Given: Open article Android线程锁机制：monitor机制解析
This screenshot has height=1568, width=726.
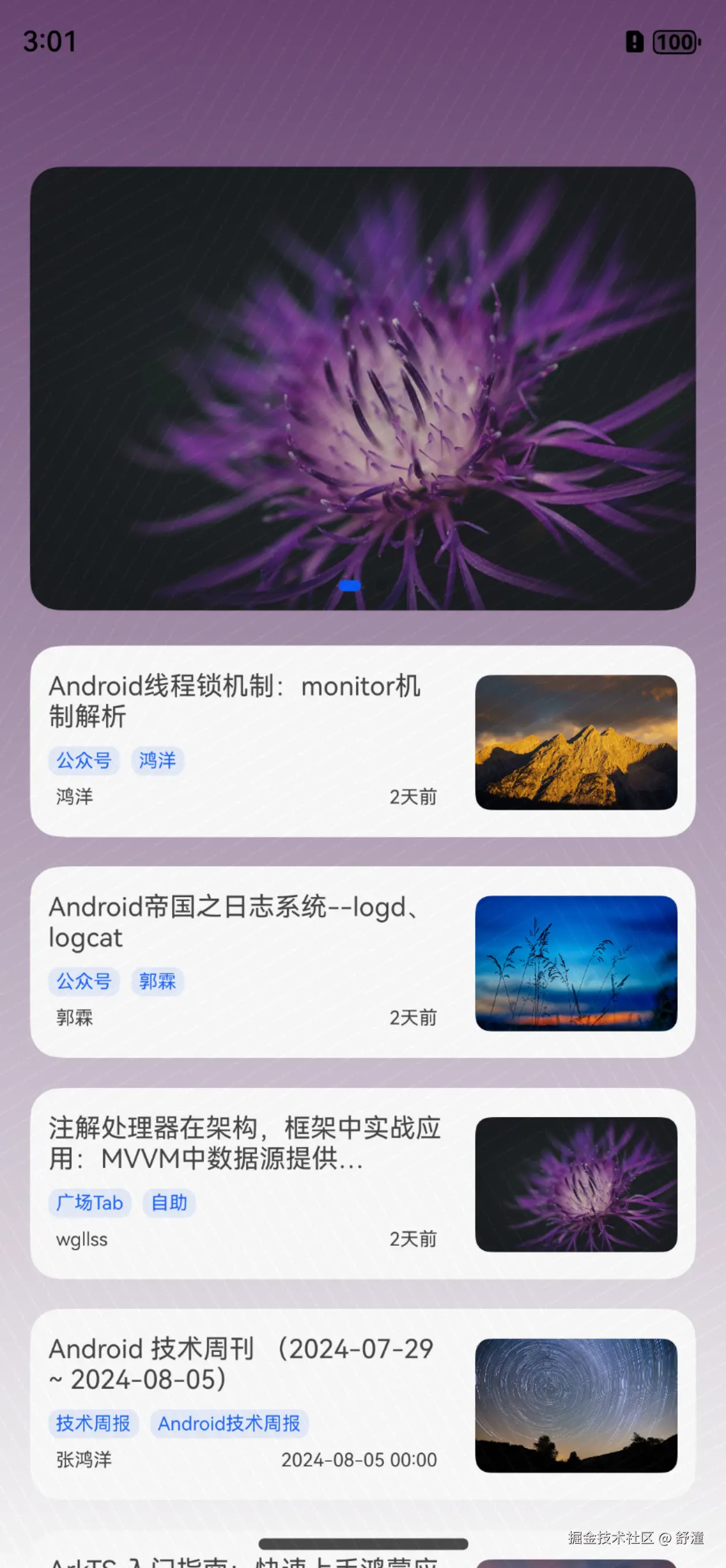Looking at the screenshot, I should coord(235,701).
